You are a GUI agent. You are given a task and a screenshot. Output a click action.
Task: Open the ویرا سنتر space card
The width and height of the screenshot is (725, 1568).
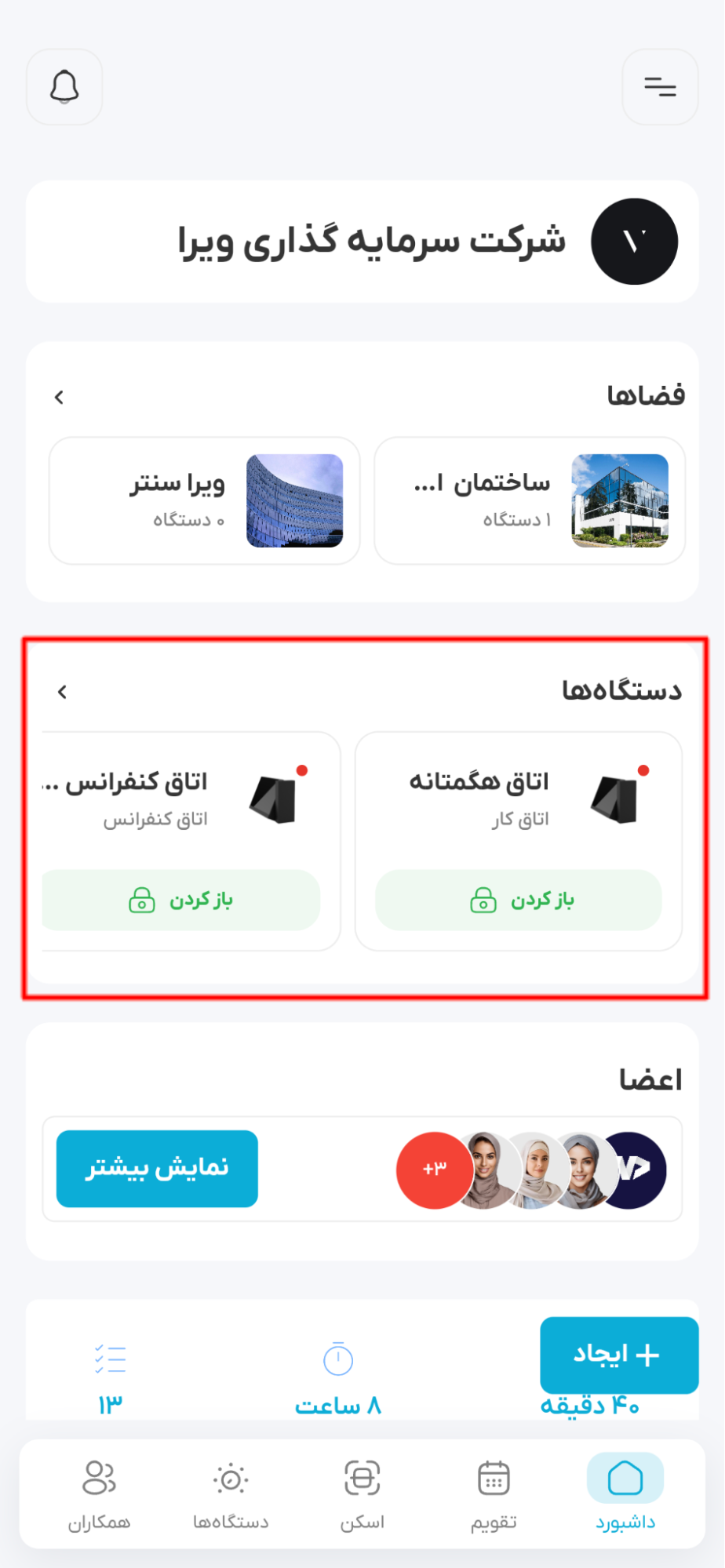tap(204, 500)
